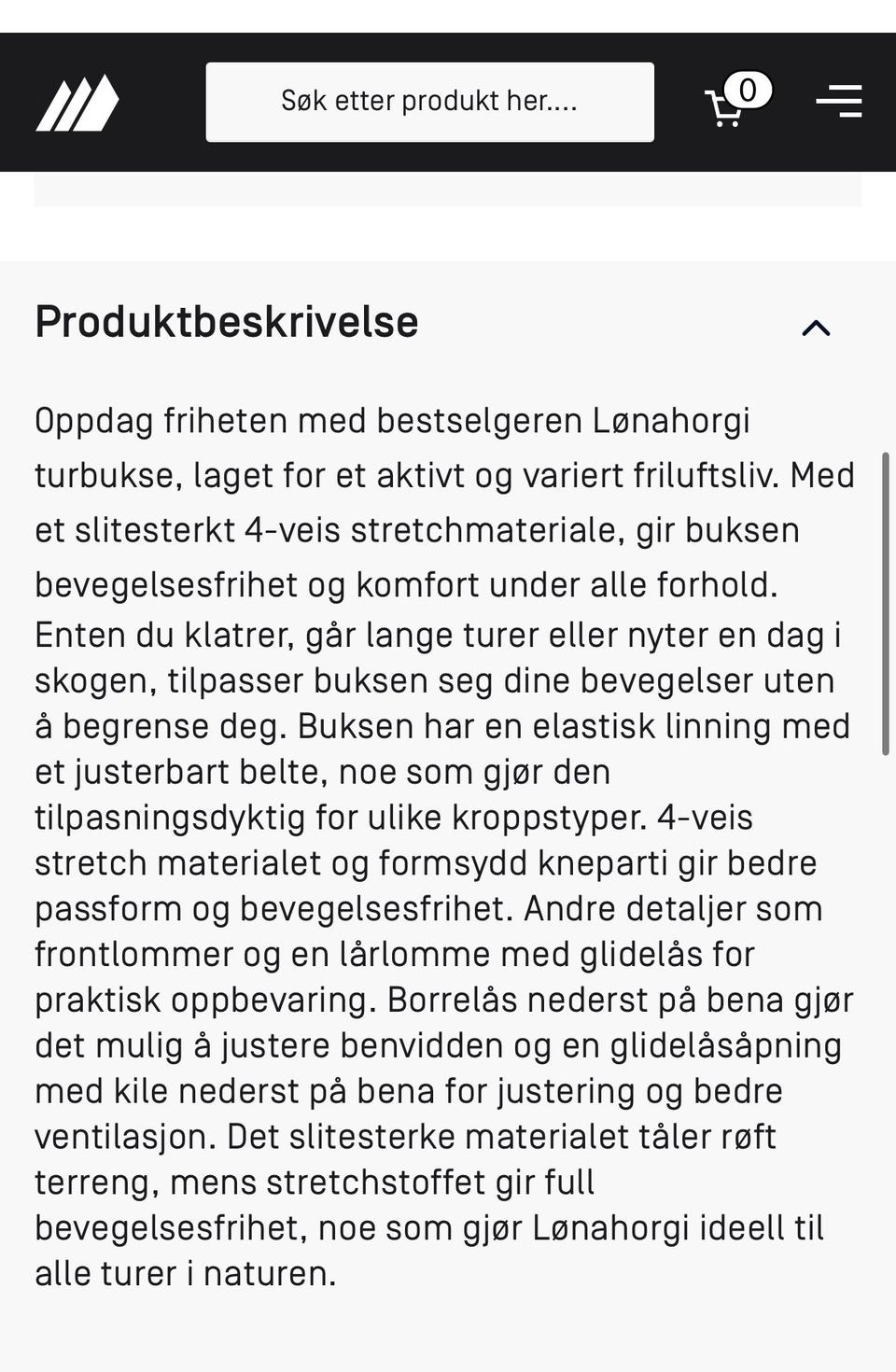
Task: Click the Produktbeskrivelse title text
Action: [x=225, y=322]
